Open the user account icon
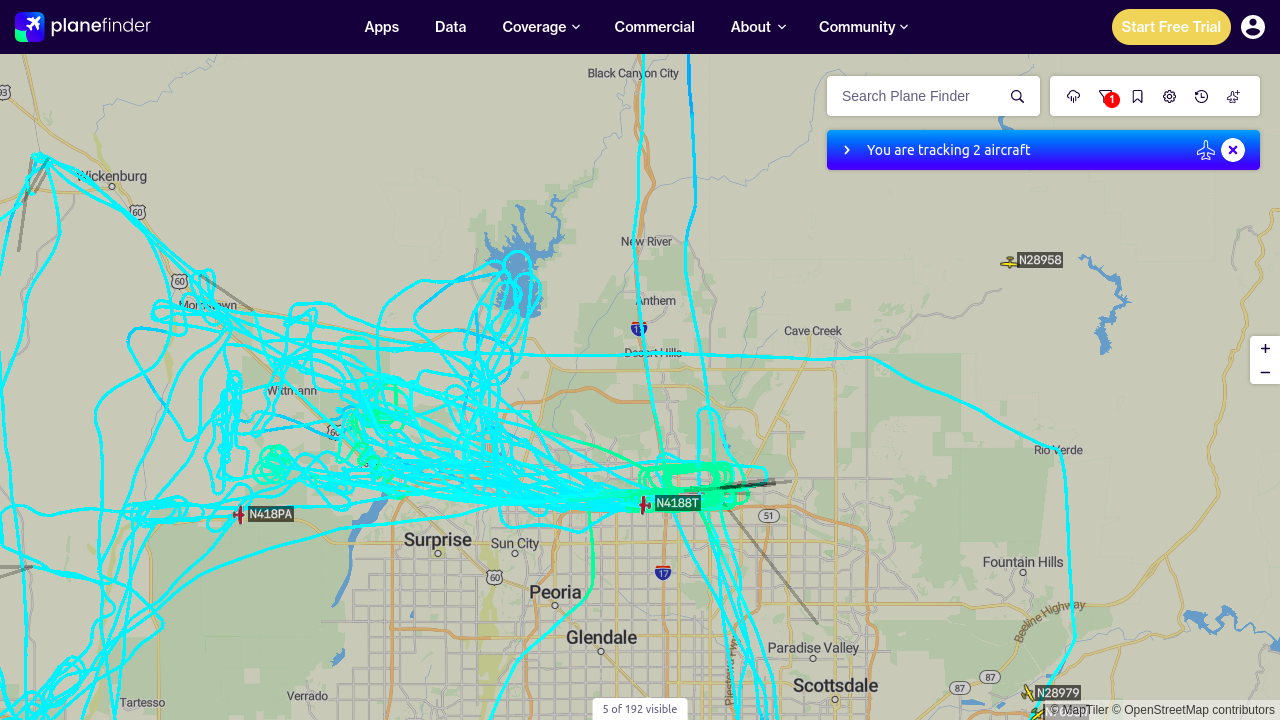The height and width of the screenshot is (720, 1280). tap(1253, 27)
